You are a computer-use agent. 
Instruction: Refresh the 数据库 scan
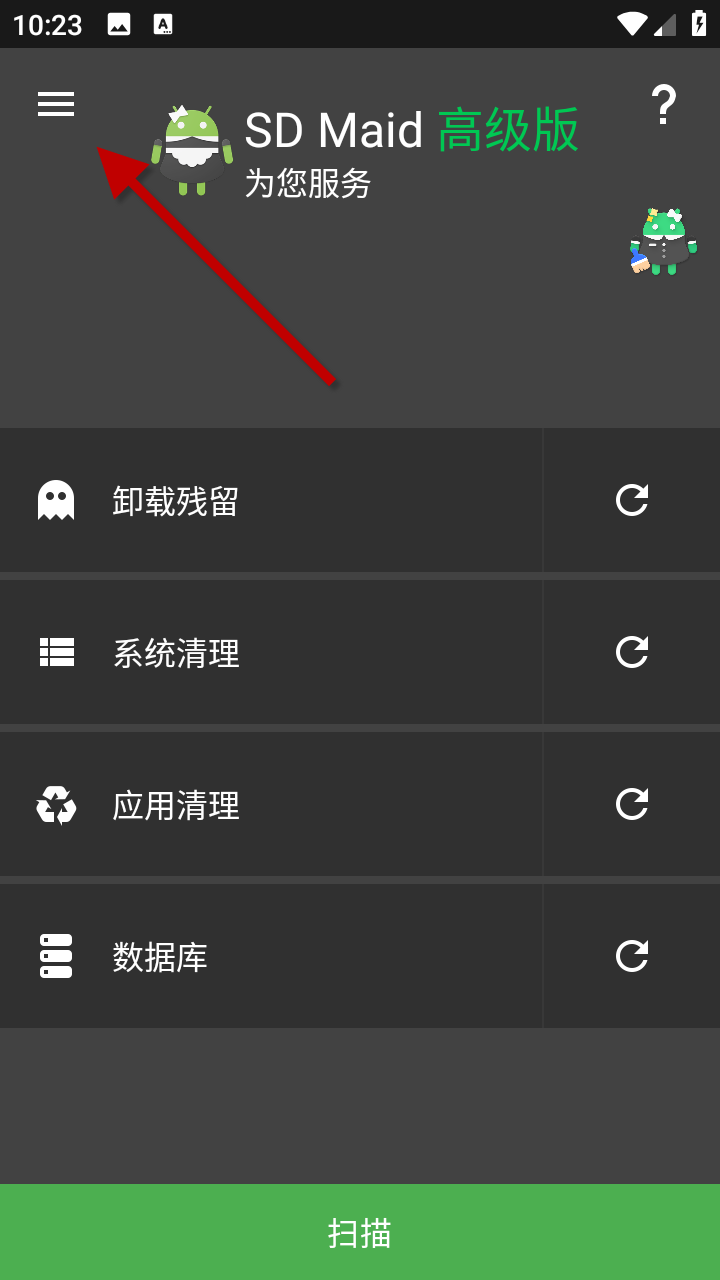click(632, 956)
